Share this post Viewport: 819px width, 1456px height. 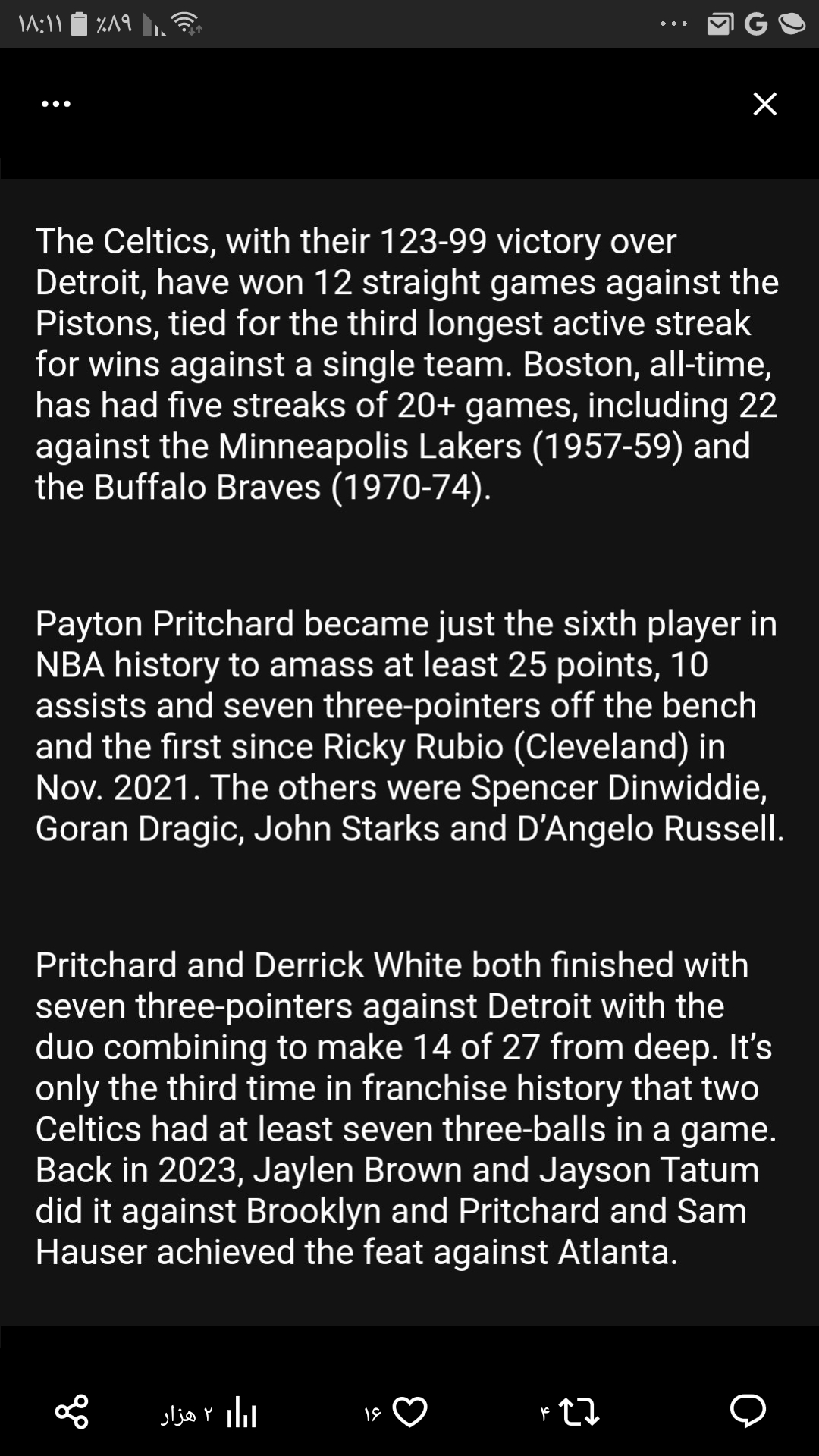72,1412
